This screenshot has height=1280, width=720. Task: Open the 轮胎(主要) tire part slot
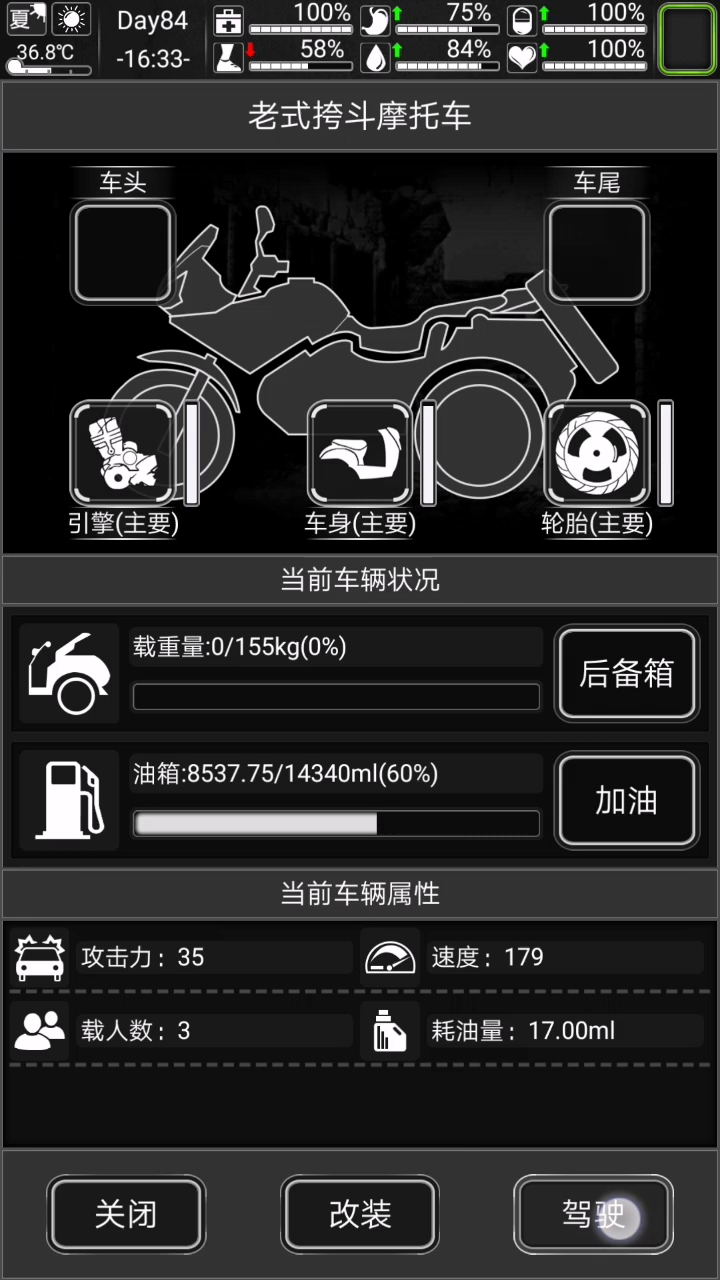click(x=597, y=454)
